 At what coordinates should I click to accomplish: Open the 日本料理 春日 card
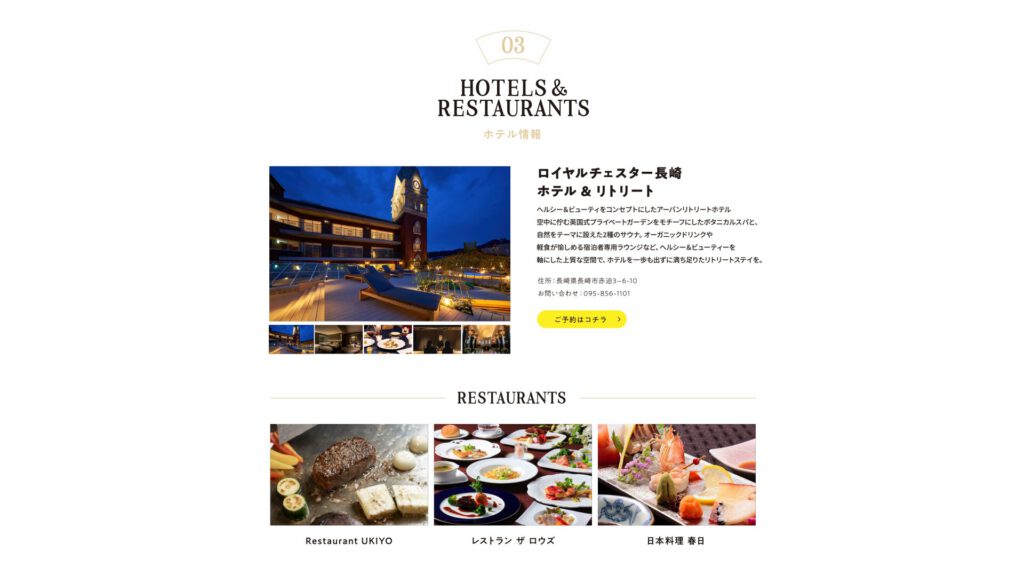676,475
